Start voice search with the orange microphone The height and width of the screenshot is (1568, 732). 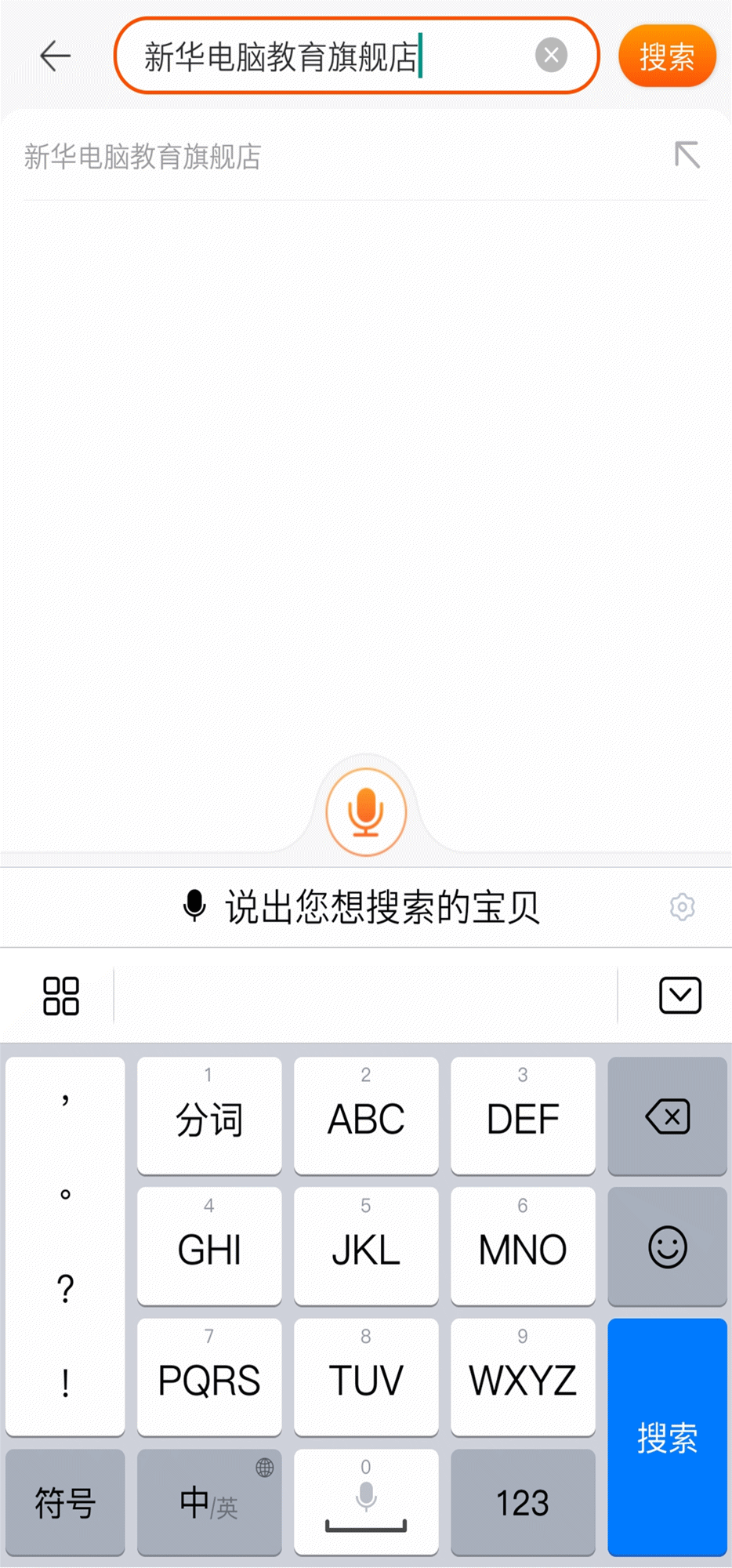click(366, 812)
